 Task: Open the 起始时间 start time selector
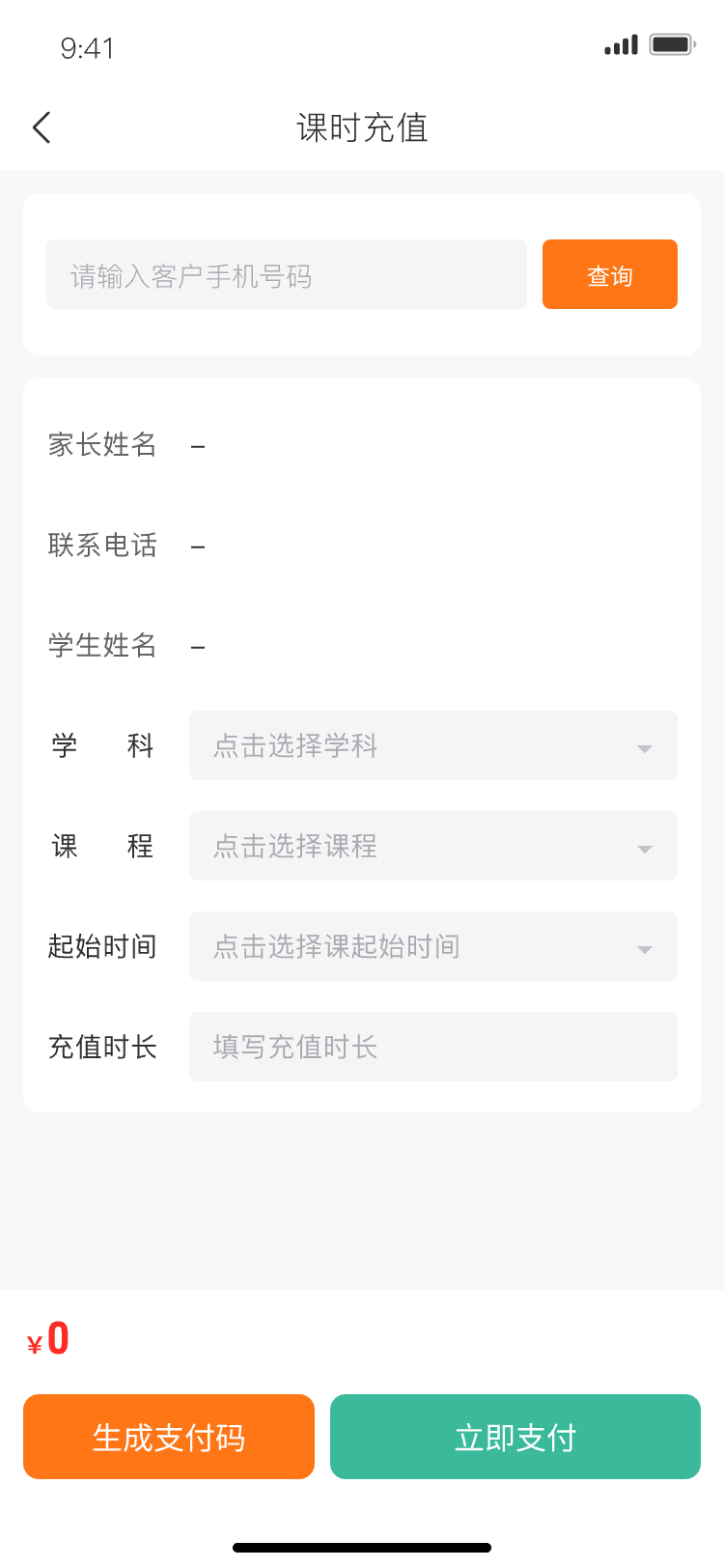[432, 946]
